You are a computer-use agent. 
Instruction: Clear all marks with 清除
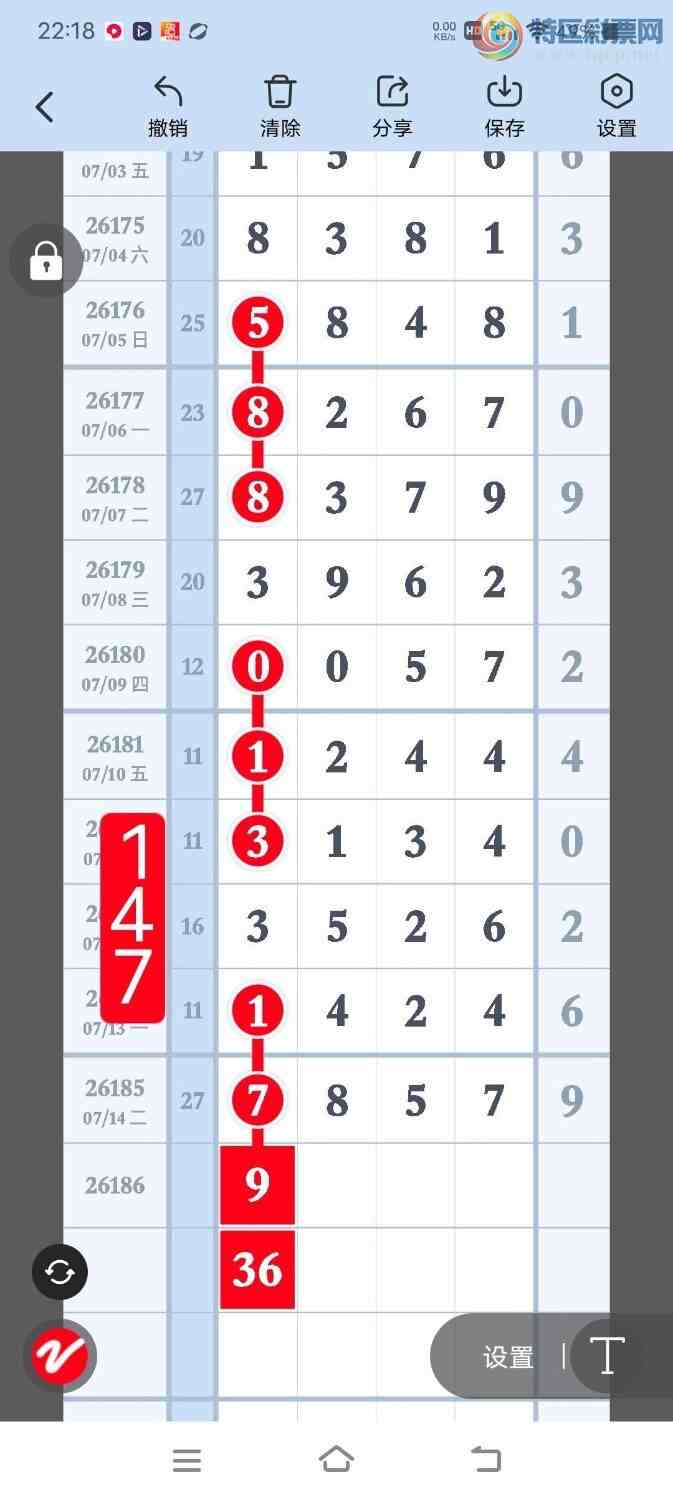tap(280, 107)
